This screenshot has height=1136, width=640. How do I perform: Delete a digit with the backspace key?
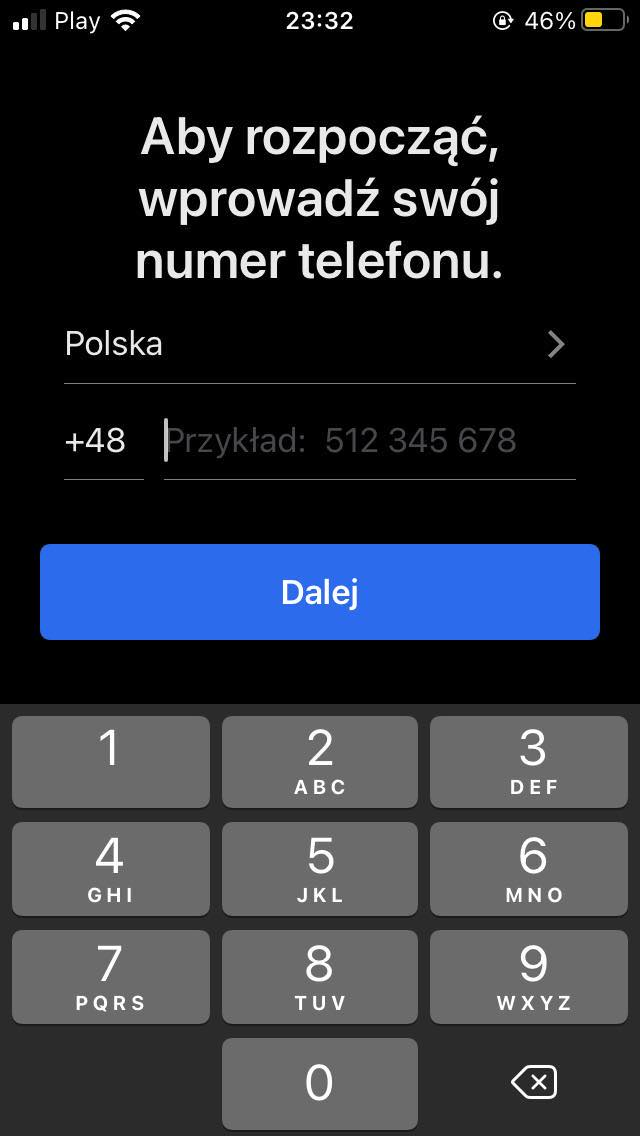coord(533,1083)
